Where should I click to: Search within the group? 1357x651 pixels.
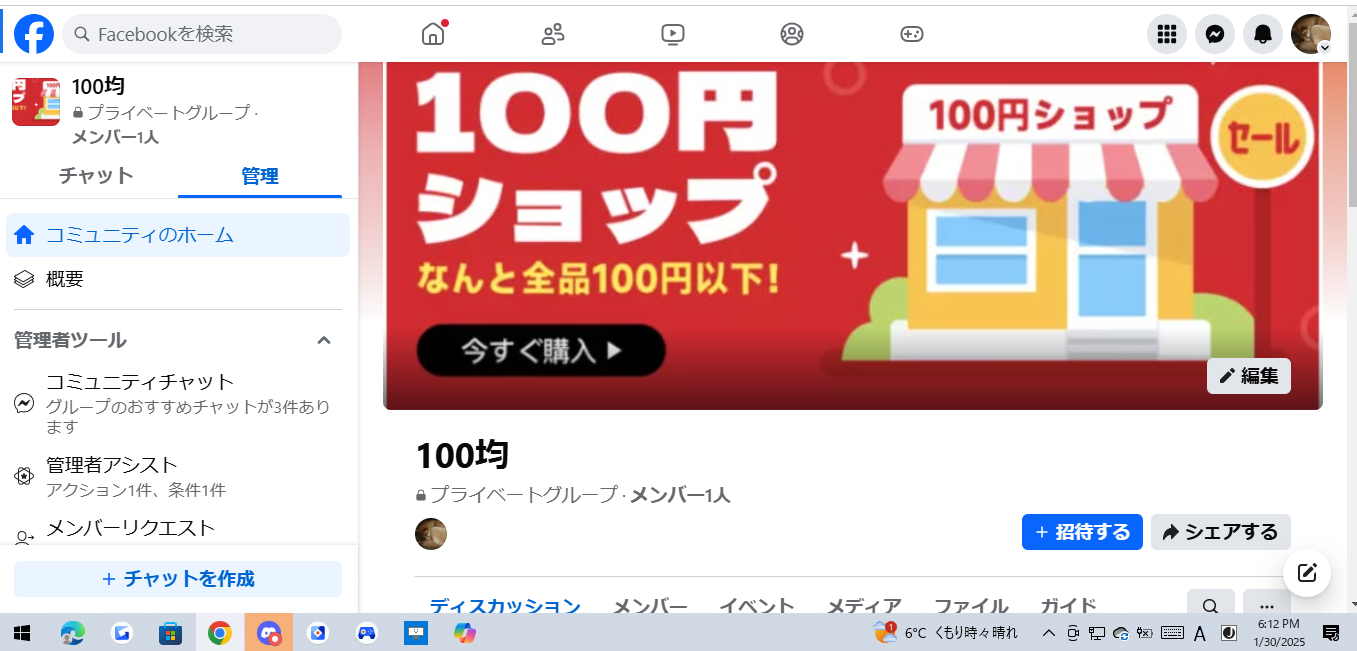pos(1210,605)
